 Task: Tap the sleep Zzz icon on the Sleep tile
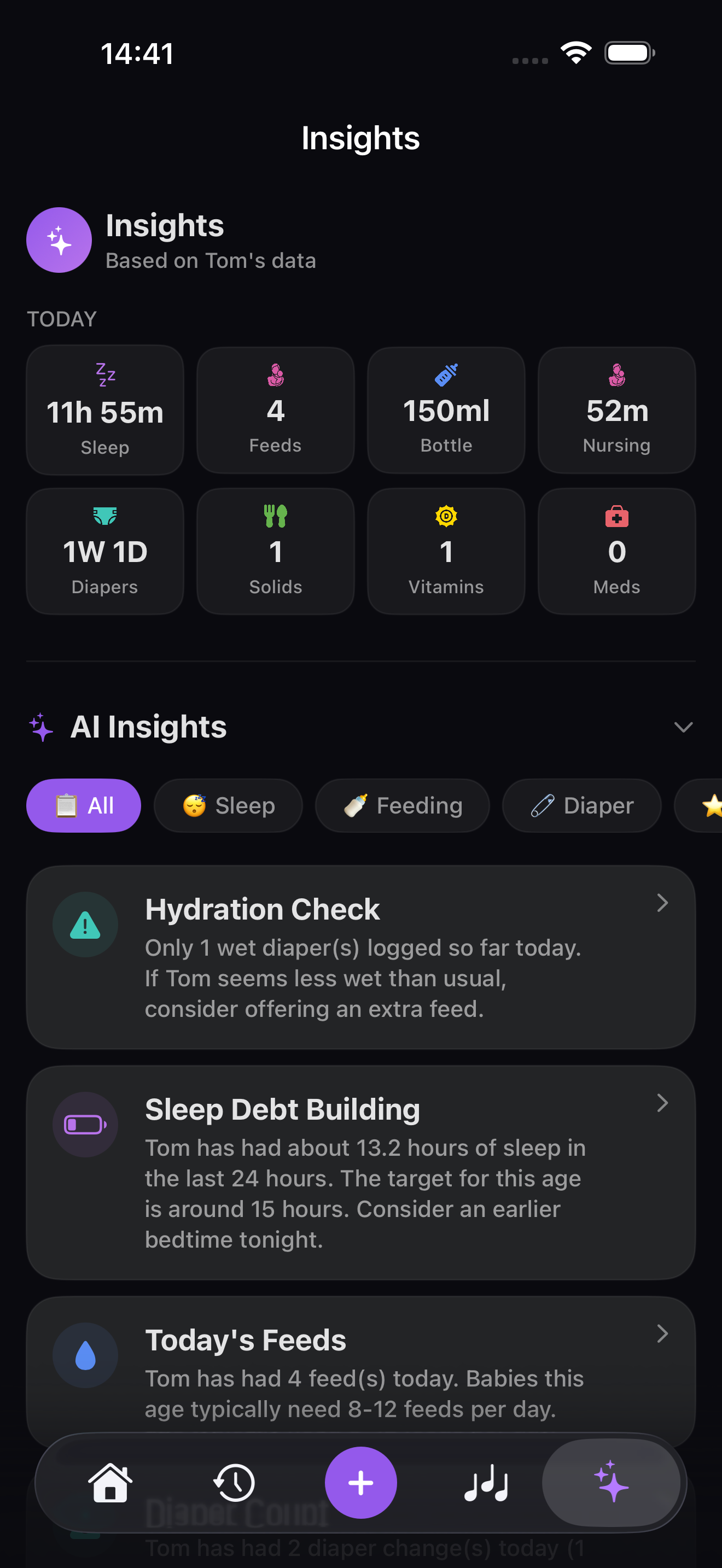[104, 375]
